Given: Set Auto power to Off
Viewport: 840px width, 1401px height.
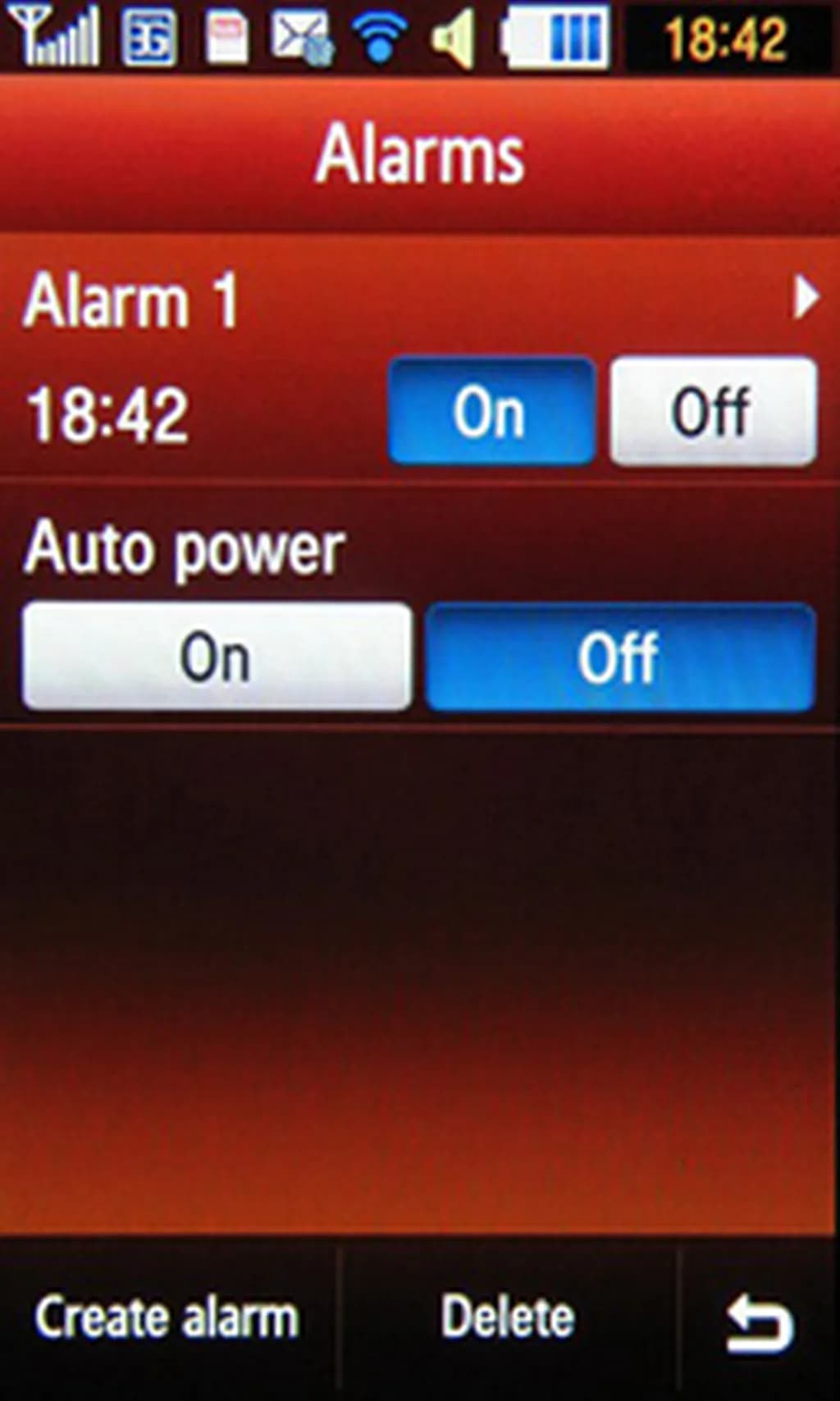Looking at the screenshot, I should [x=620, y=657].
